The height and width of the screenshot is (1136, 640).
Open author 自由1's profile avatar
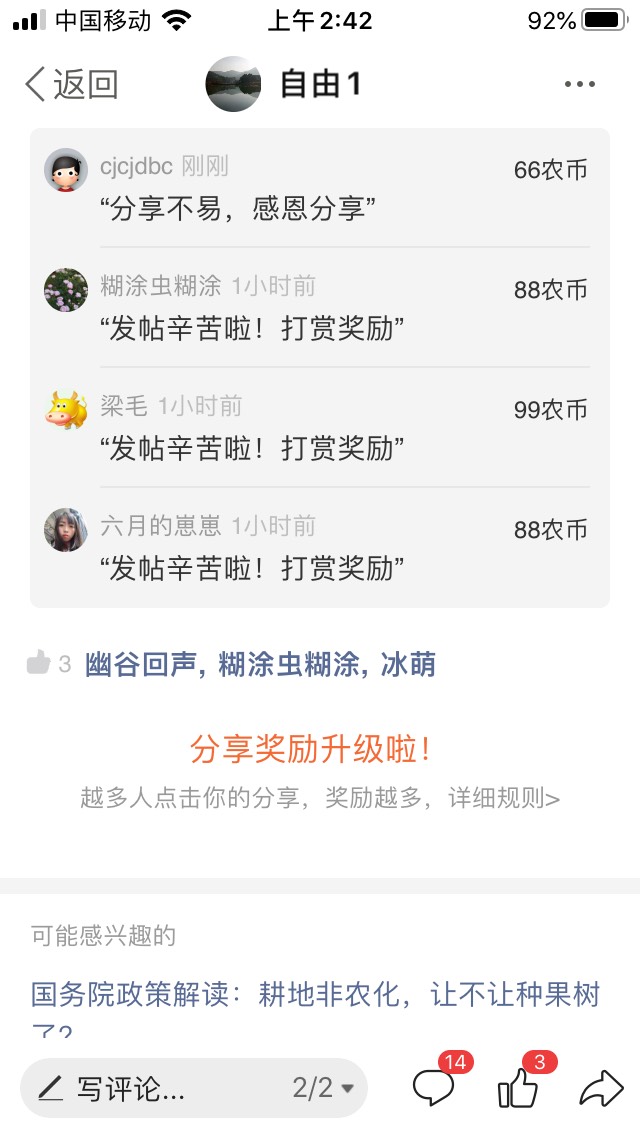click(x=233, y=84)
